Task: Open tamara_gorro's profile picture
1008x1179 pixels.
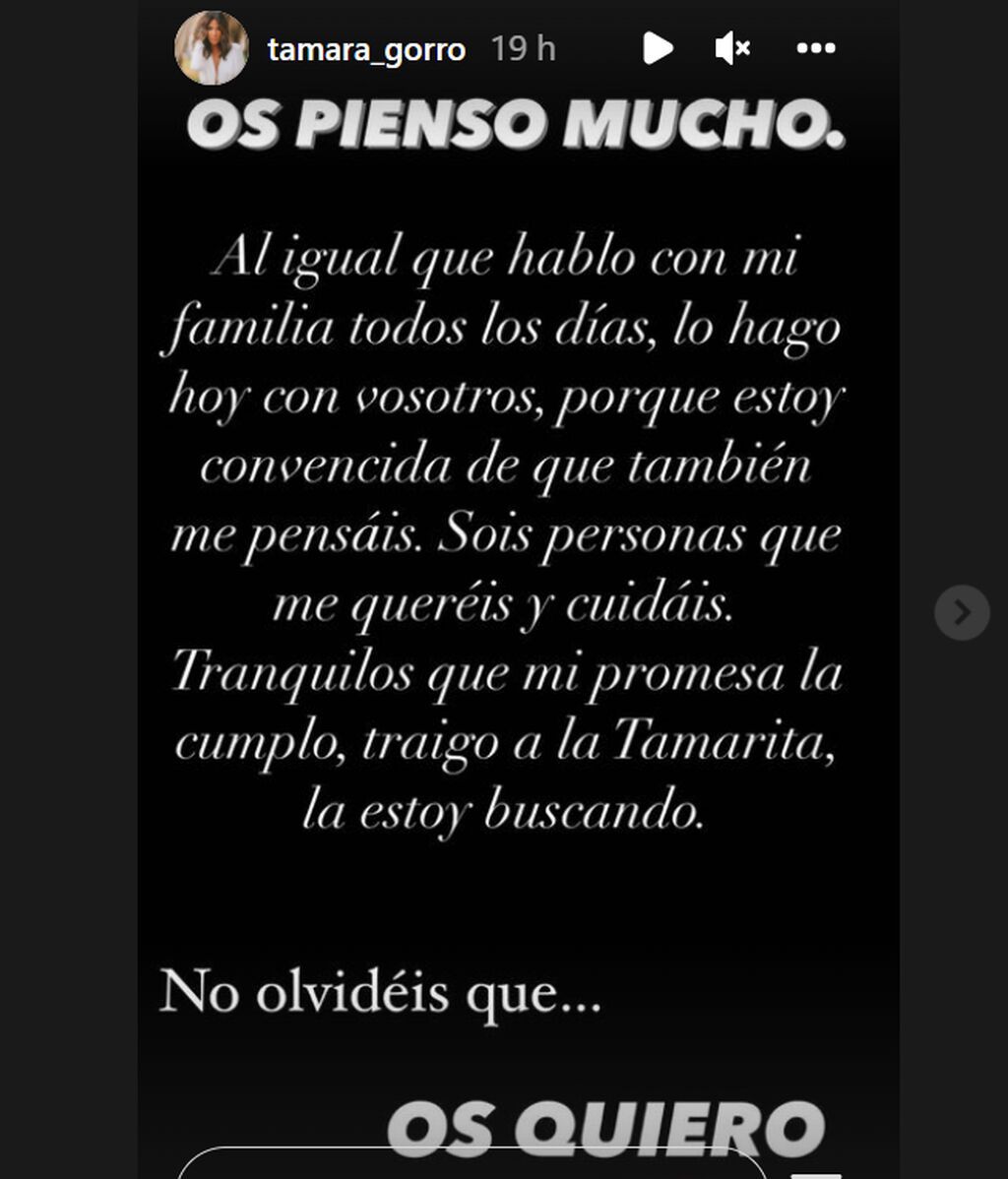Action: (211, 48)
